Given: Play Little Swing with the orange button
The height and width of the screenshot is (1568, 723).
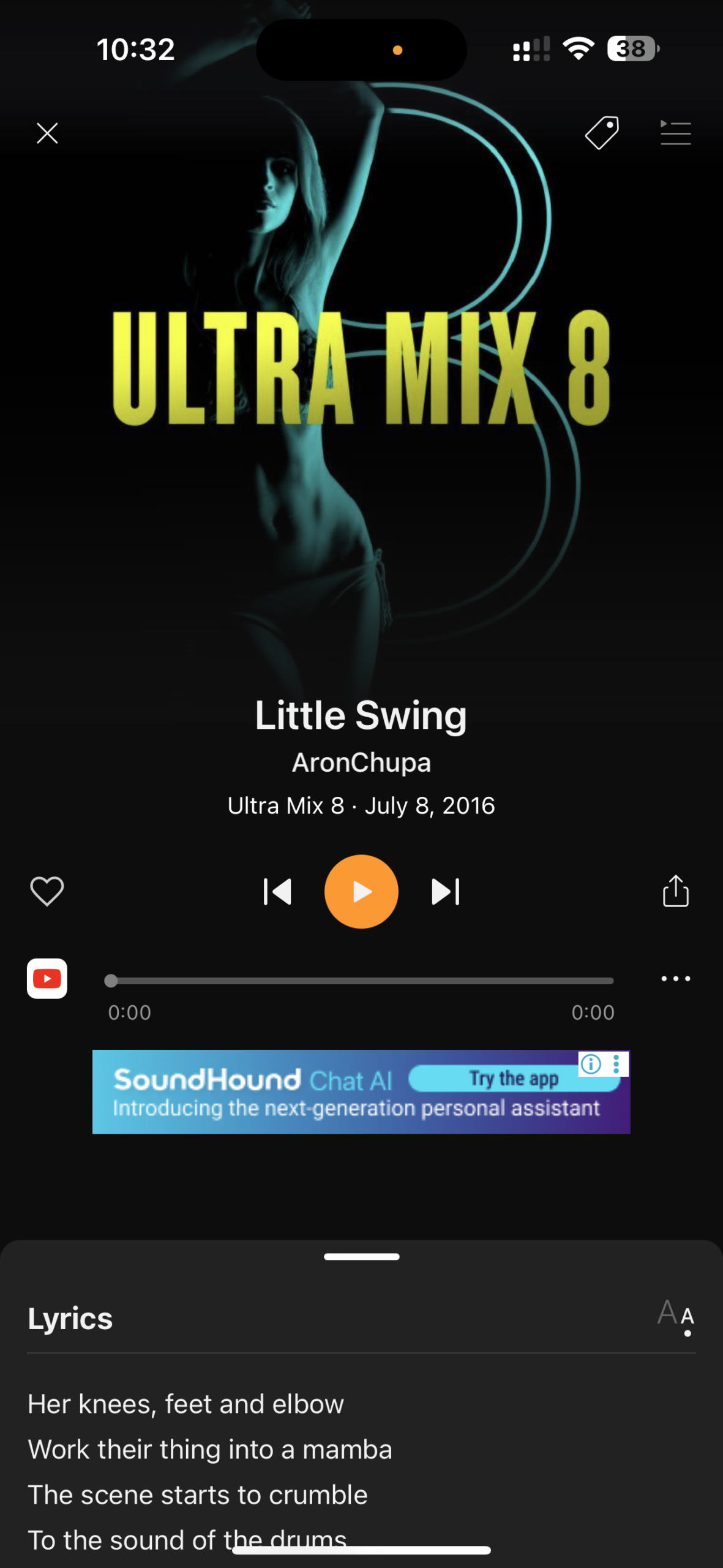Looking at the screenshot, I should point(361,892).
